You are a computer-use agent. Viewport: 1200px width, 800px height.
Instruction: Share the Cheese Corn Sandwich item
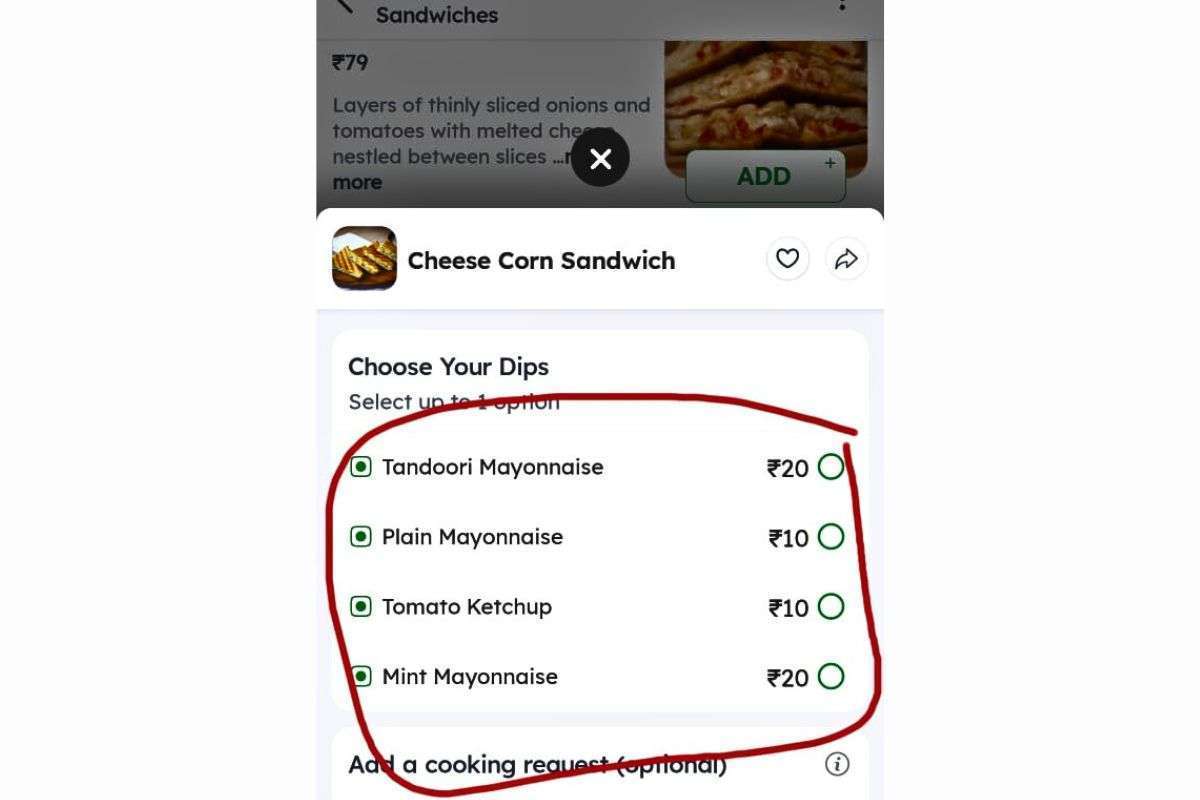pos(846,260)
